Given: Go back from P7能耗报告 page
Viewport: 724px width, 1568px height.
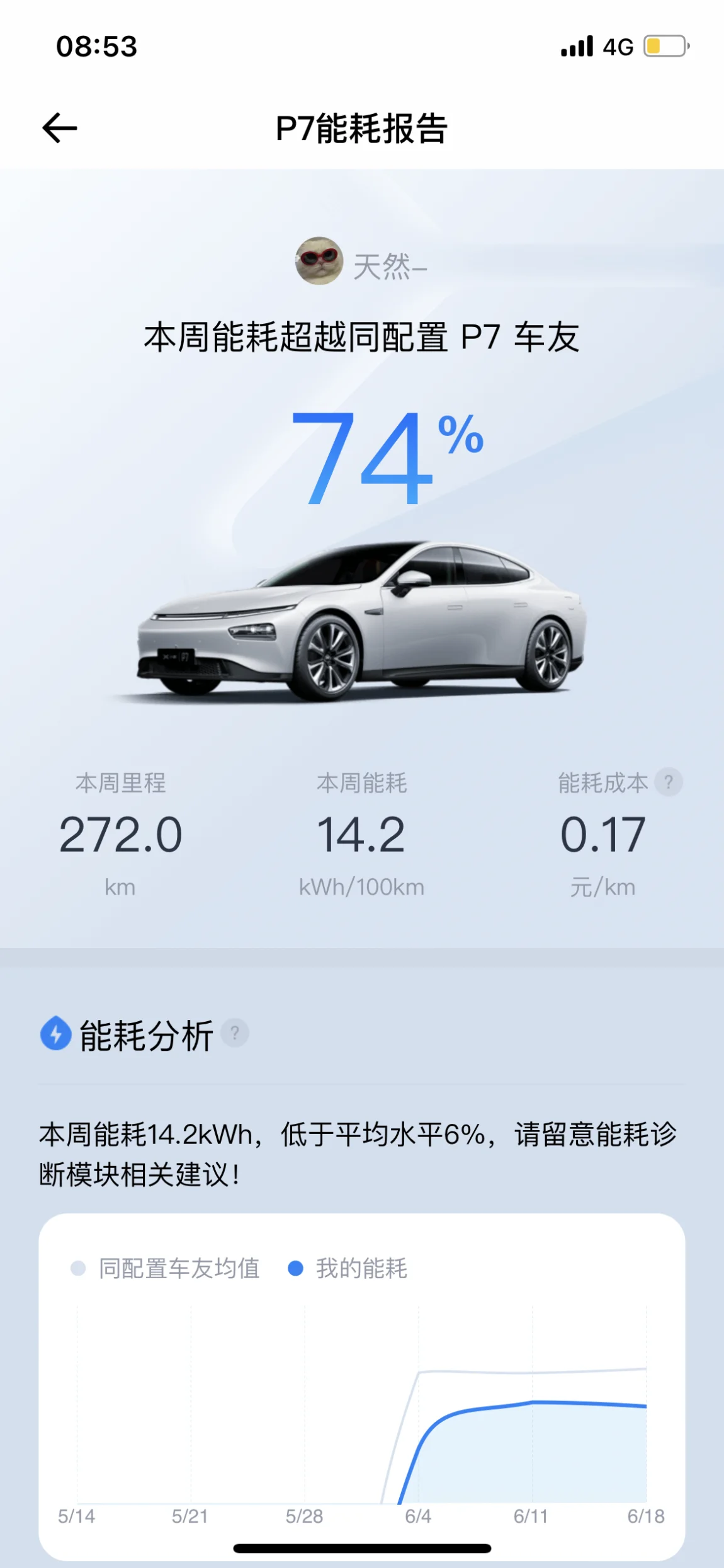Looking at the screenshot, I should tap(60, 128).
